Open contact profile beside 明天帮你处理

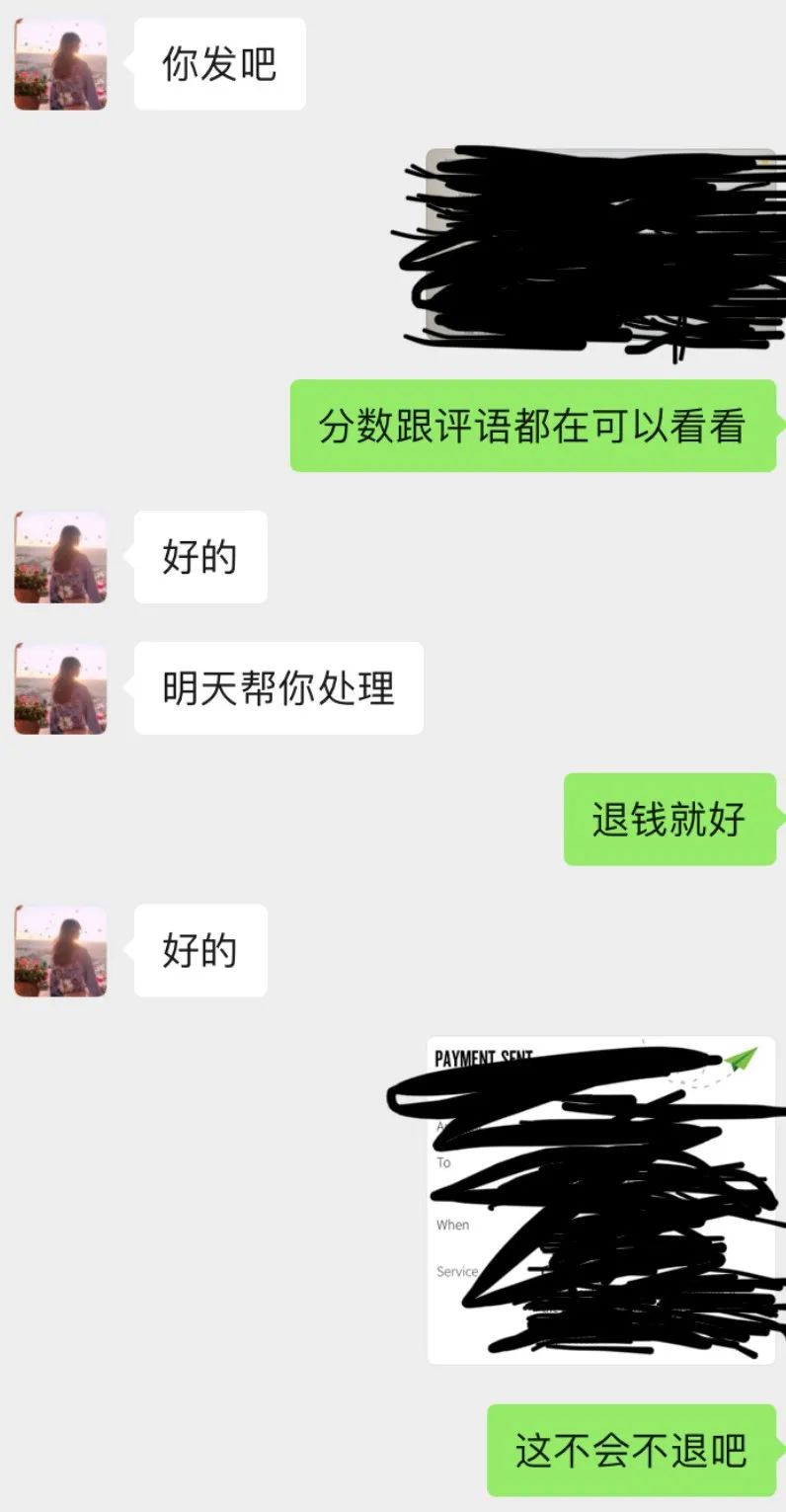[60, 688]
